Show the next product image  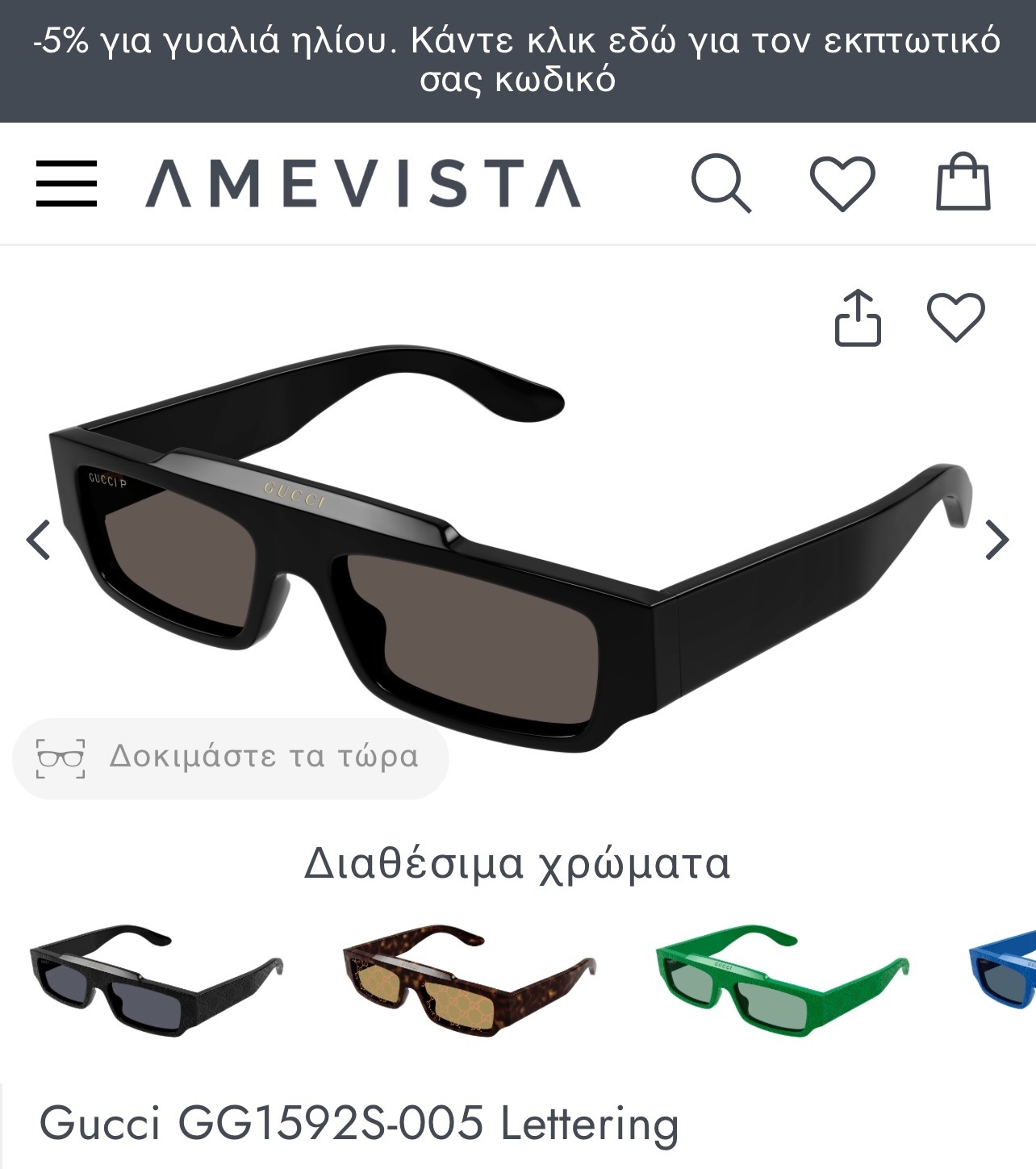coord(997,540)
